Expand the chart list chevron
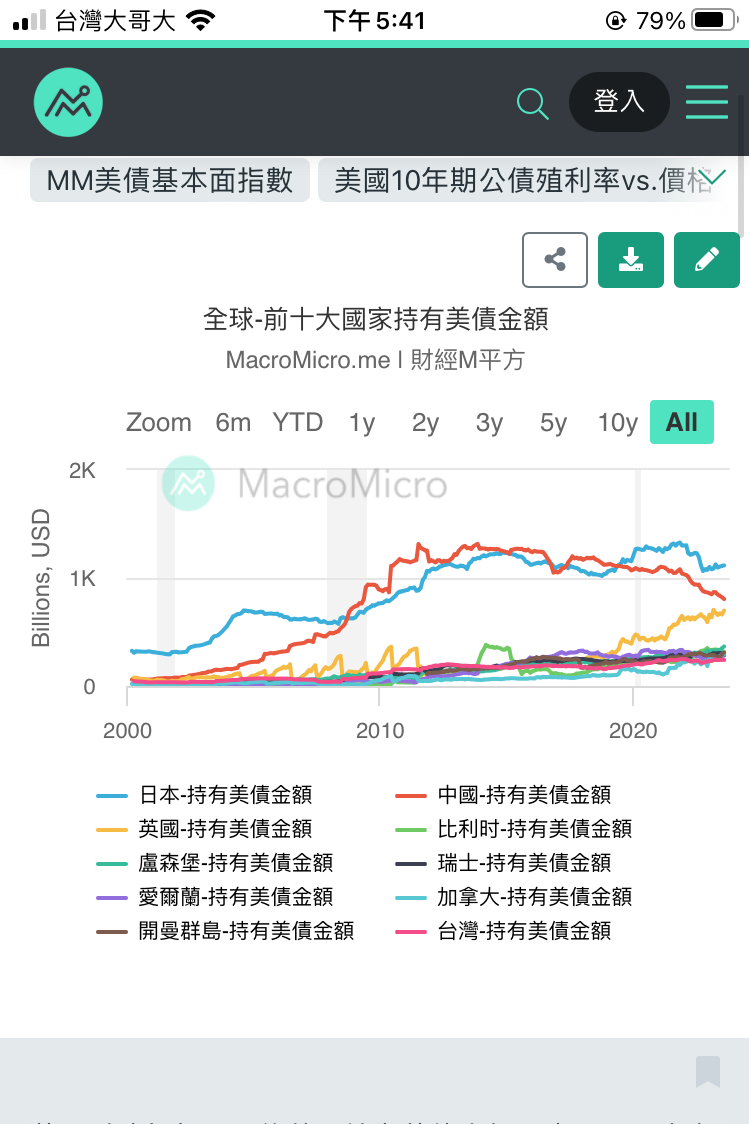Viewport: 749px width, 1124px height. point(715,176)
